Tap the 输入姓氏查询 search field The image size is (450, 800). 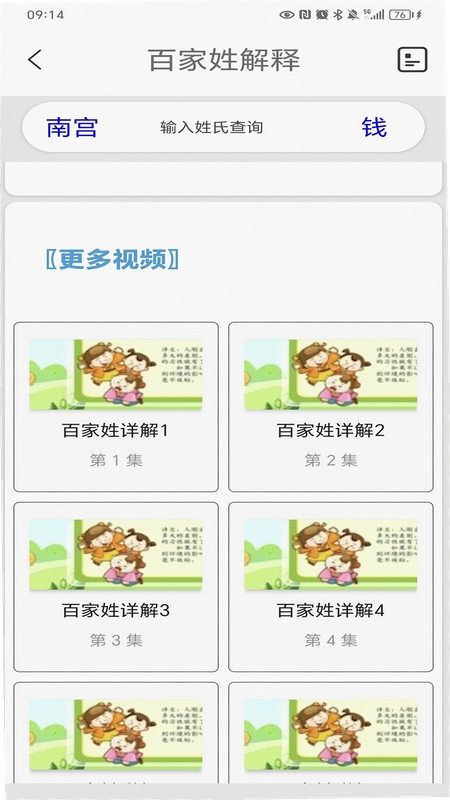coord(211,127)
